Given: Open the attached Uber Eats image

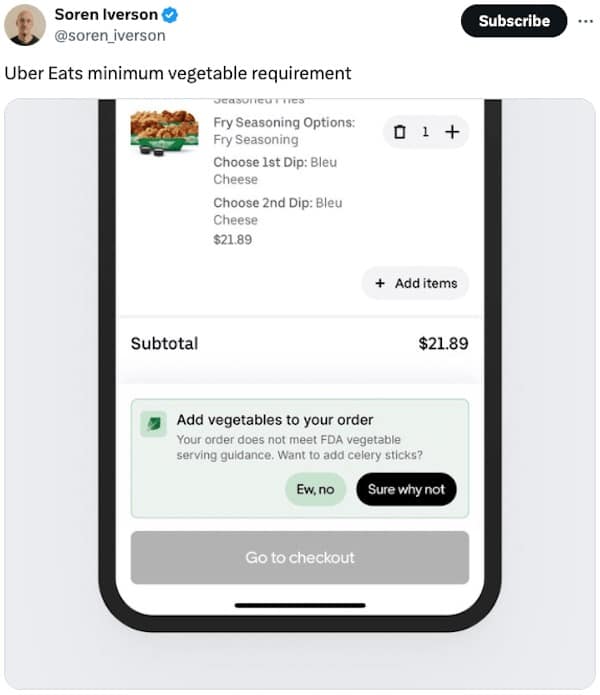Looking at the screenshot, I should 300,390.
